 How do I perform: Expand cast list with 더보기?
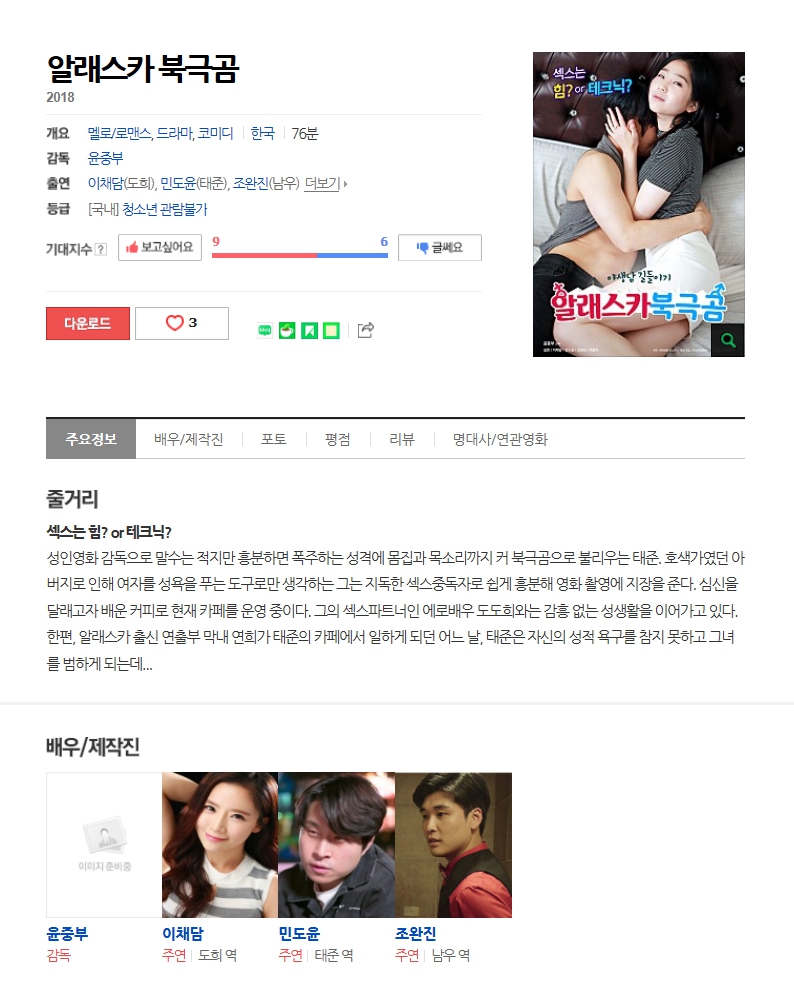coord(324,184)
